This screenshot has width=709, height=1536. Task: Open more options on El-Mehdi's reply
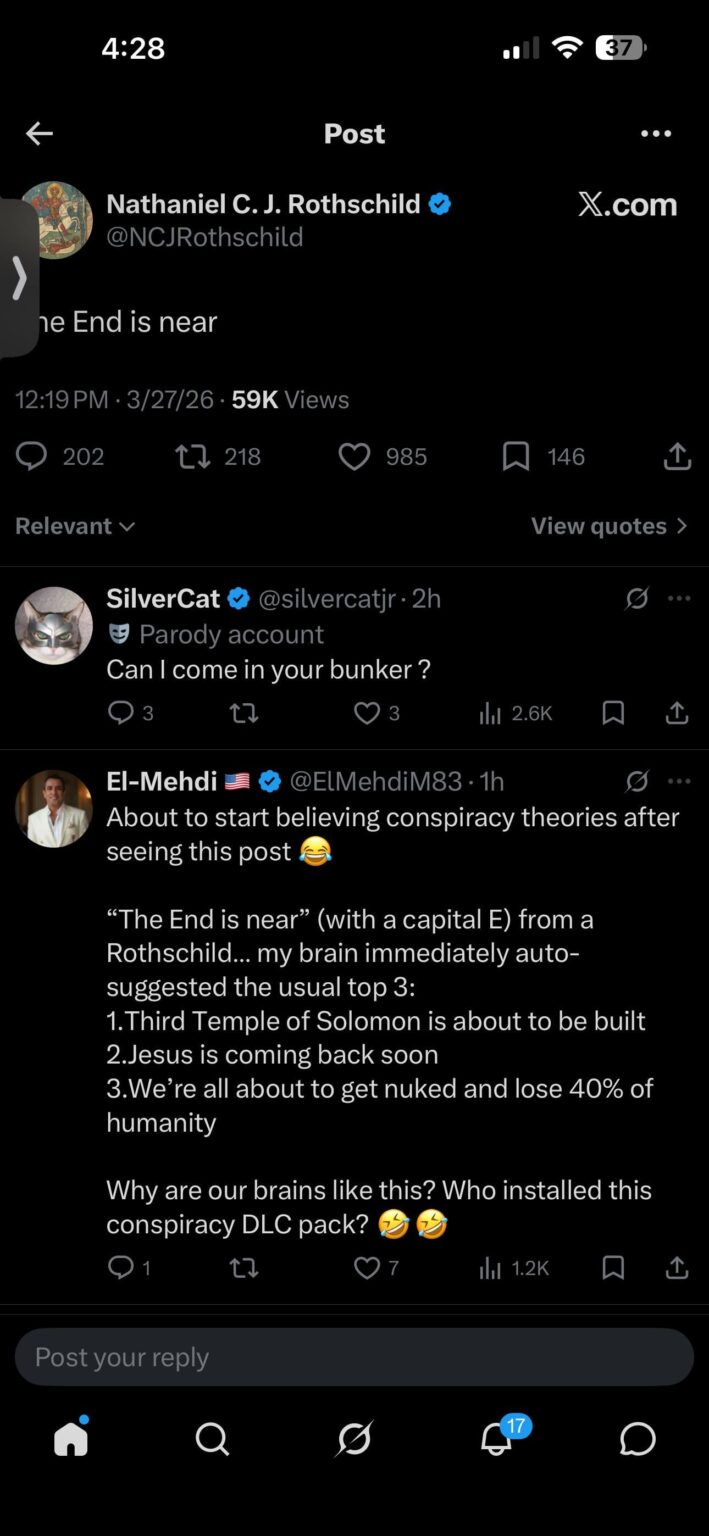pyautogui.click(x=679, y=781)
